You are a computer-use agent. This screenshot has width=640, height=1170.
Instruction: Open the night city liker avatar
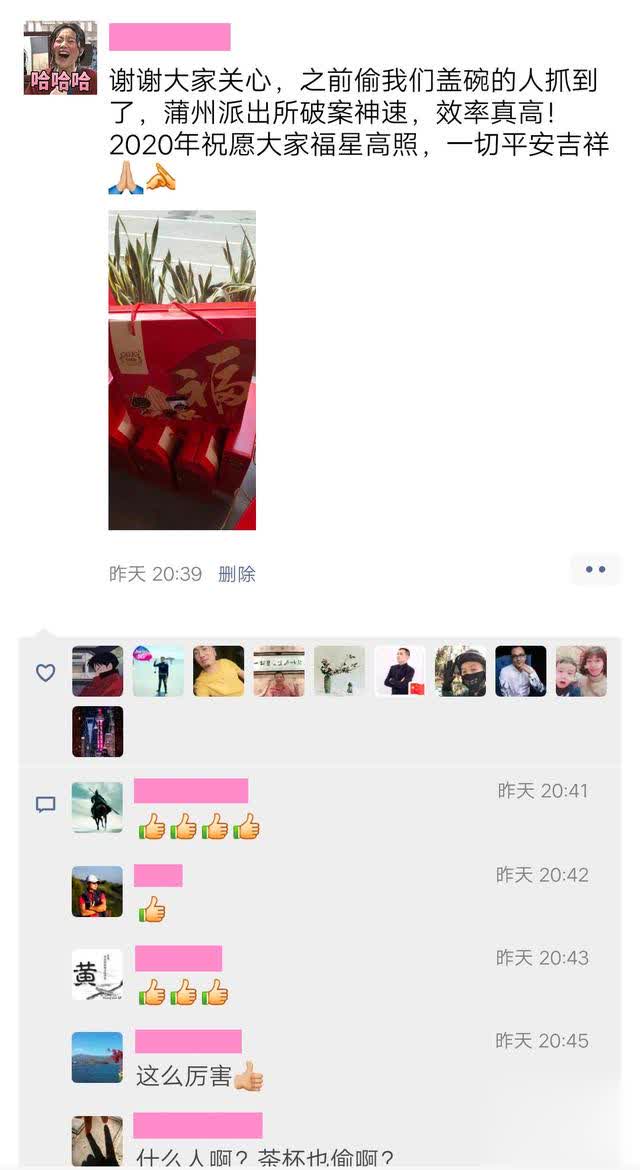(x=97, y=731)
